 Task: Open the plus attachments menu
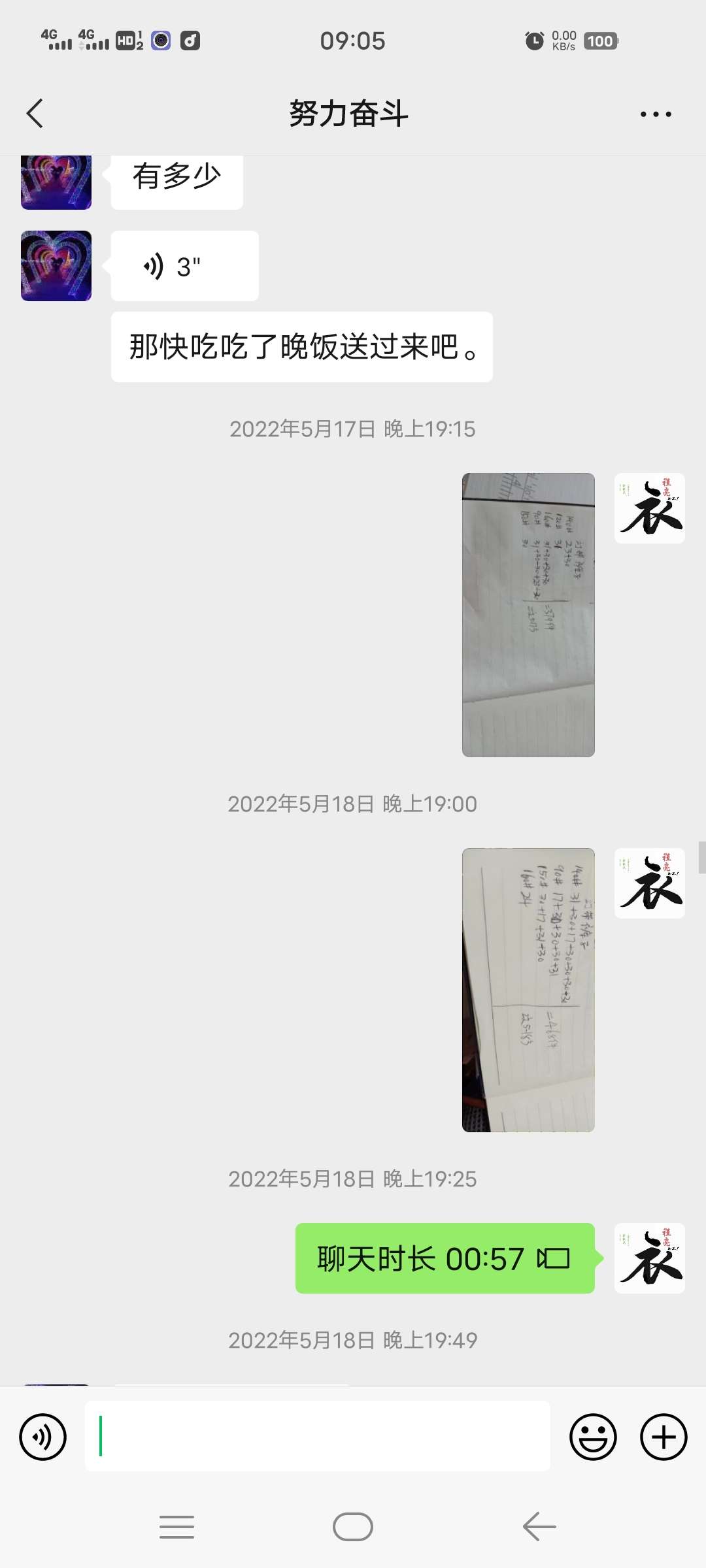point(663,1437)
